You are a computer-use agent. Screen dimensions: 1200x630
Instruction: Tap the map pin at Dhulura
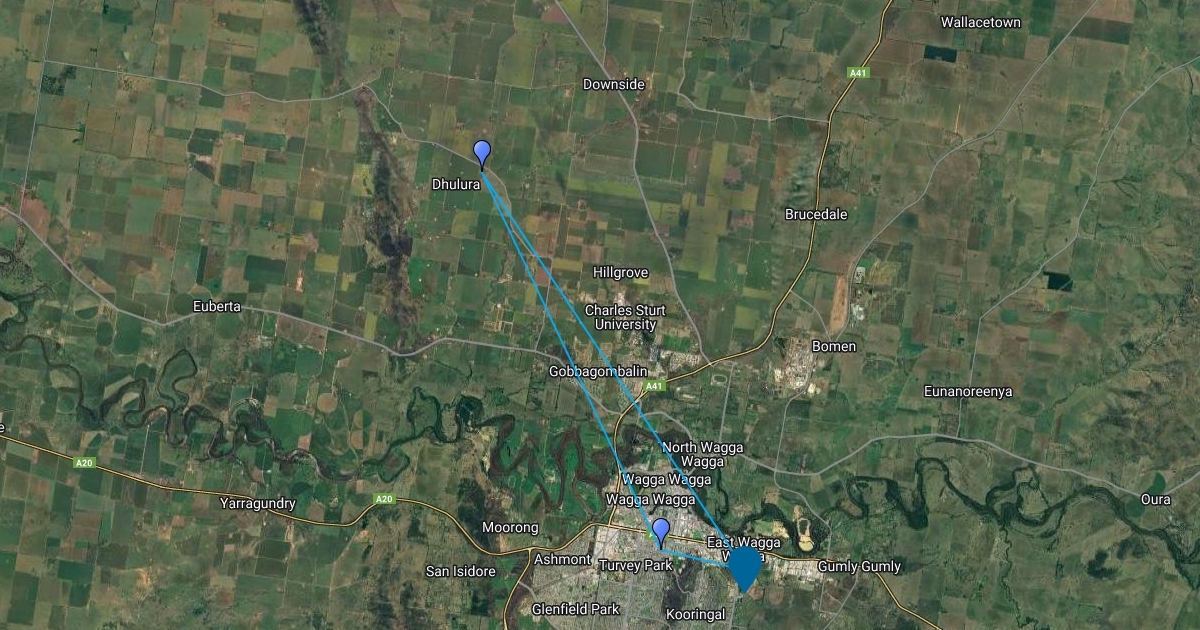click(482, 154)
